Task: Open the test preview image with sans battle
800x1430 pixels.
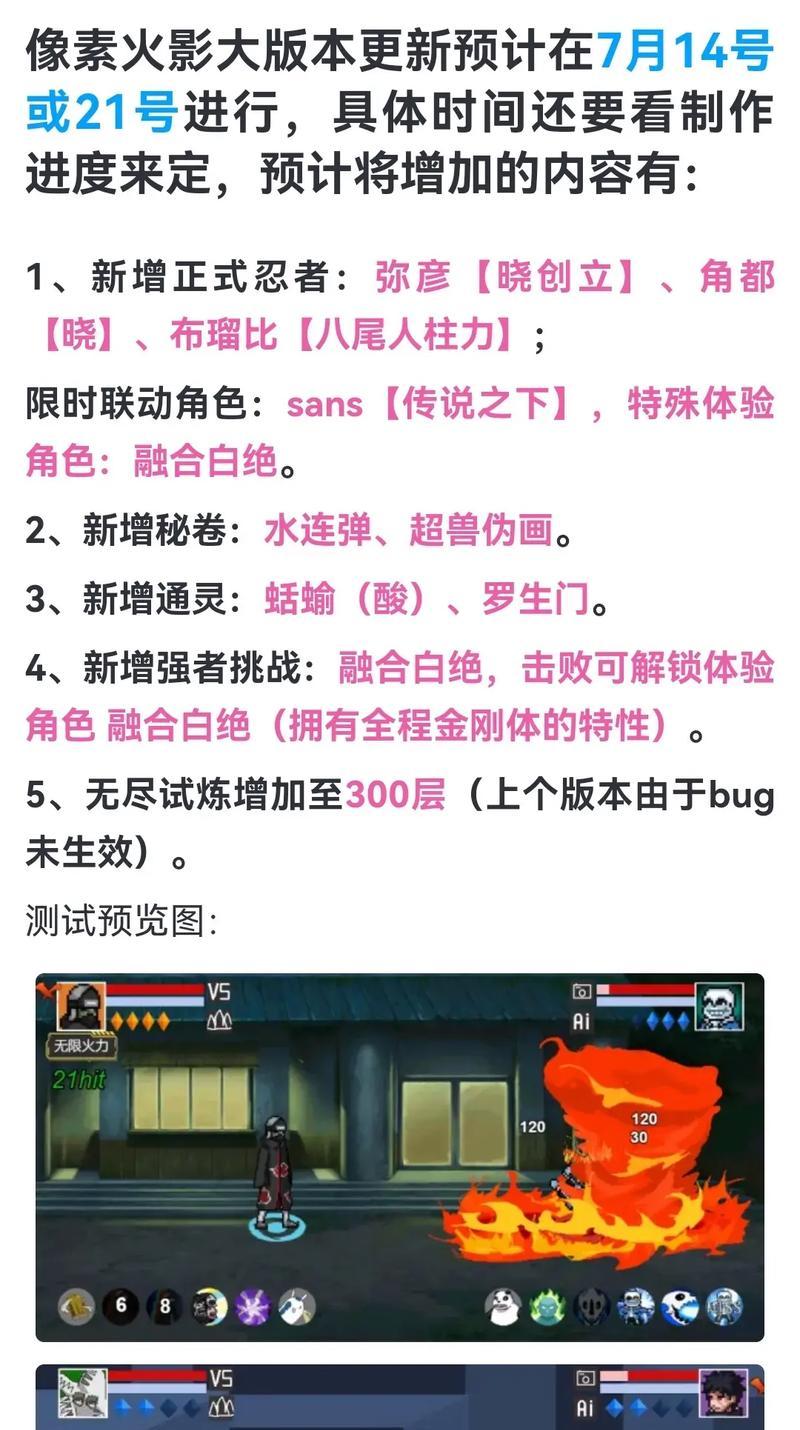Action: [400, 1157]
